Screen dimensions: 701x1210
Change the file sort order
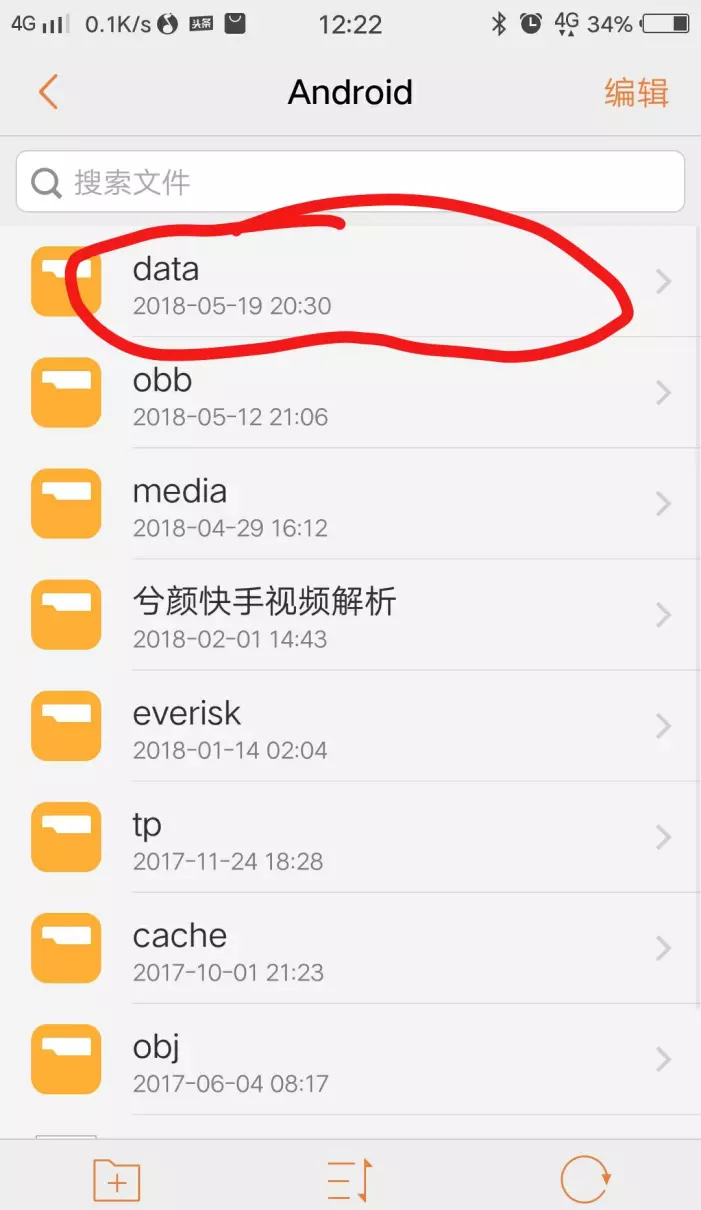[350, 1181]
